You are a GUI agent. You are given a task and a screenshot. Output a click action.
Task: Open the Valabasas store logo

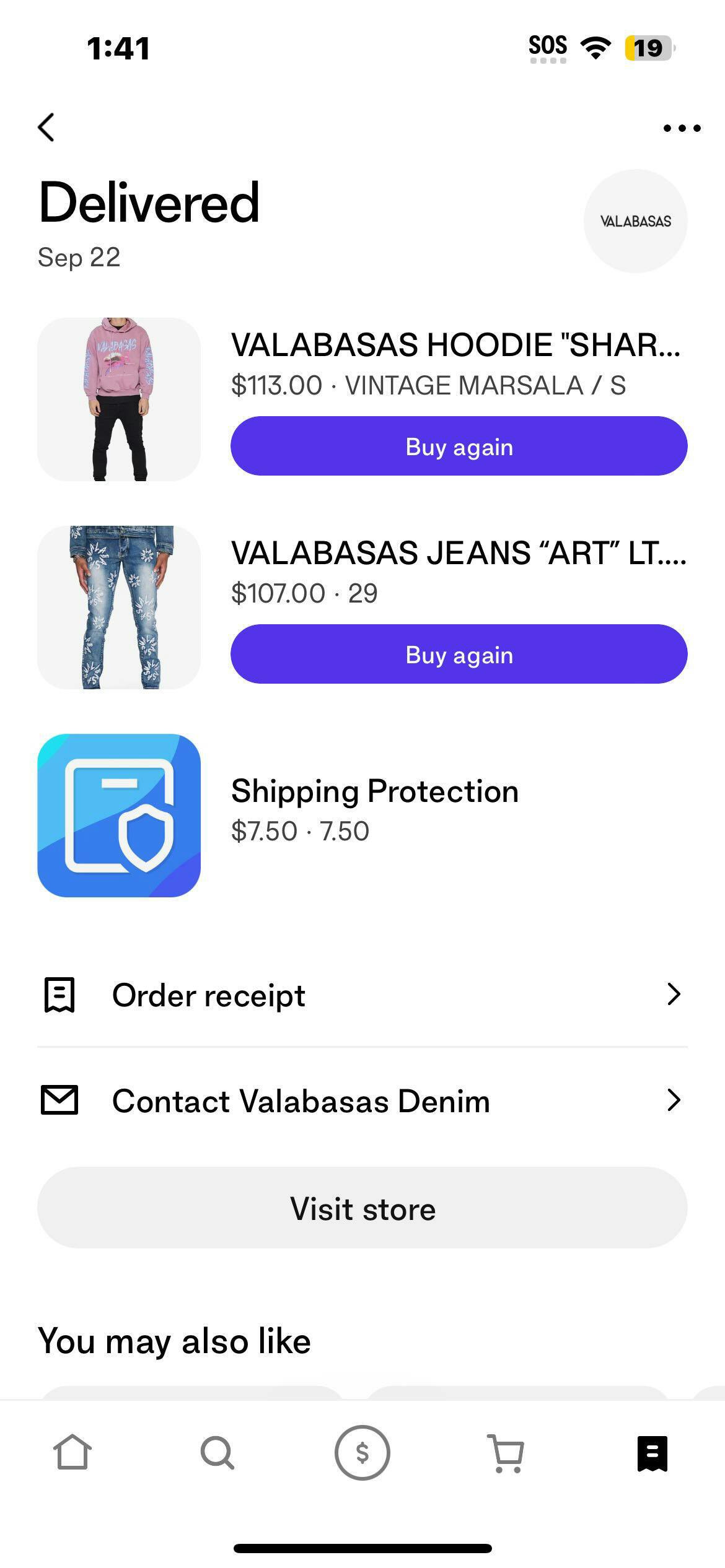(635, 221)
